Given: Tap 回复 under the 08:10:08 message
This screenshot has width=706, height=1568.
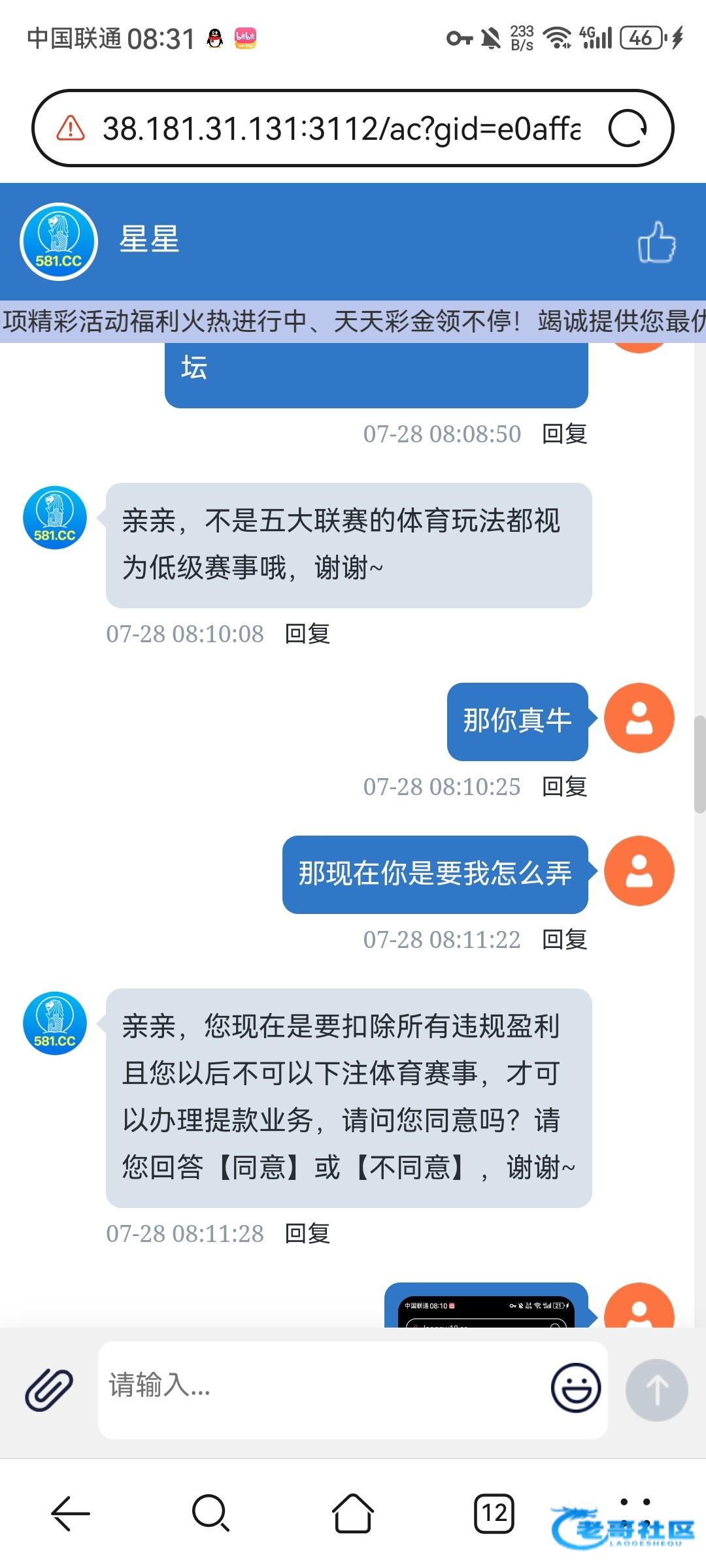Looking at the screenshot, I should 307,634.
